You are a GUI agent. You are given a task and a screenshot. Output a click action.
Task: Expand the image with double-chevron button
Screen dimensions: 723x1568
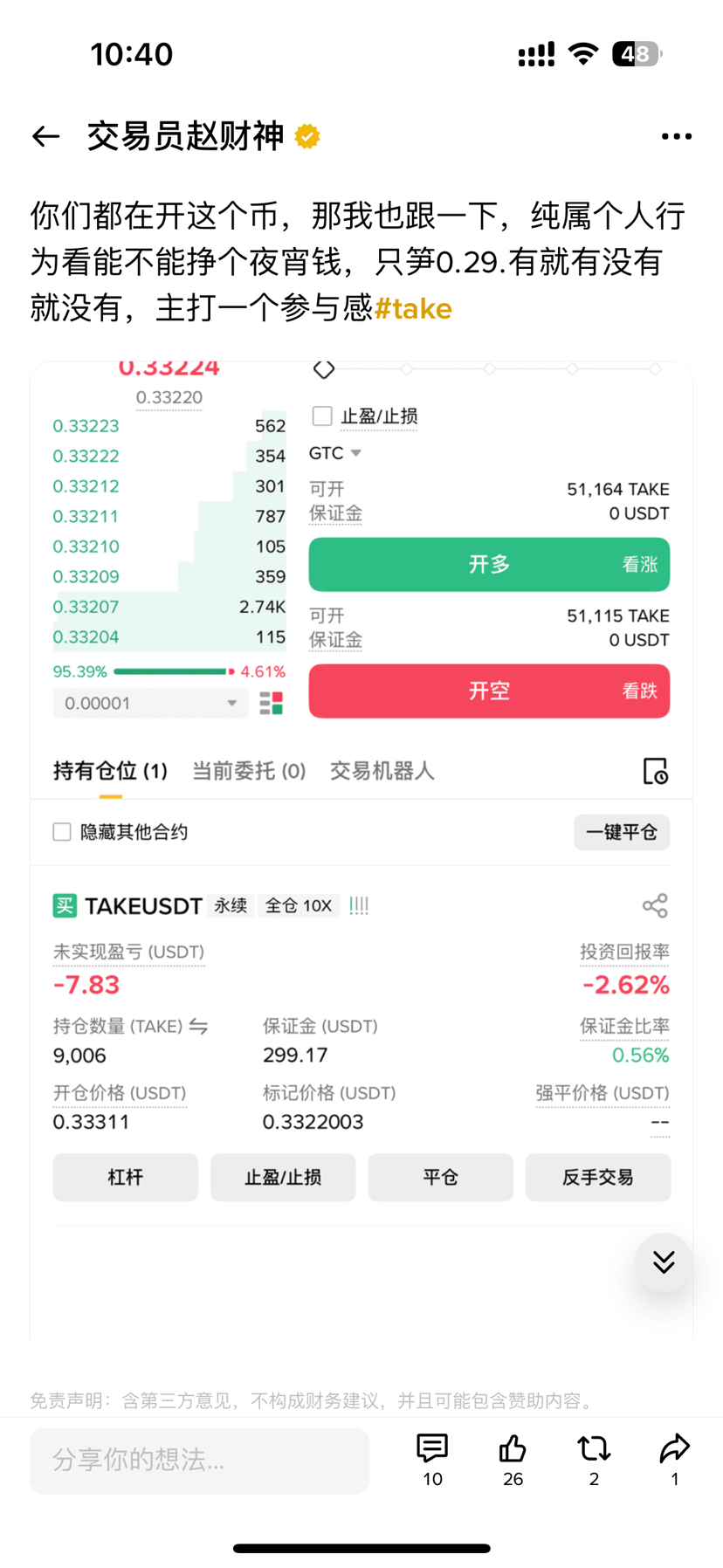[x=664, y=1262]
